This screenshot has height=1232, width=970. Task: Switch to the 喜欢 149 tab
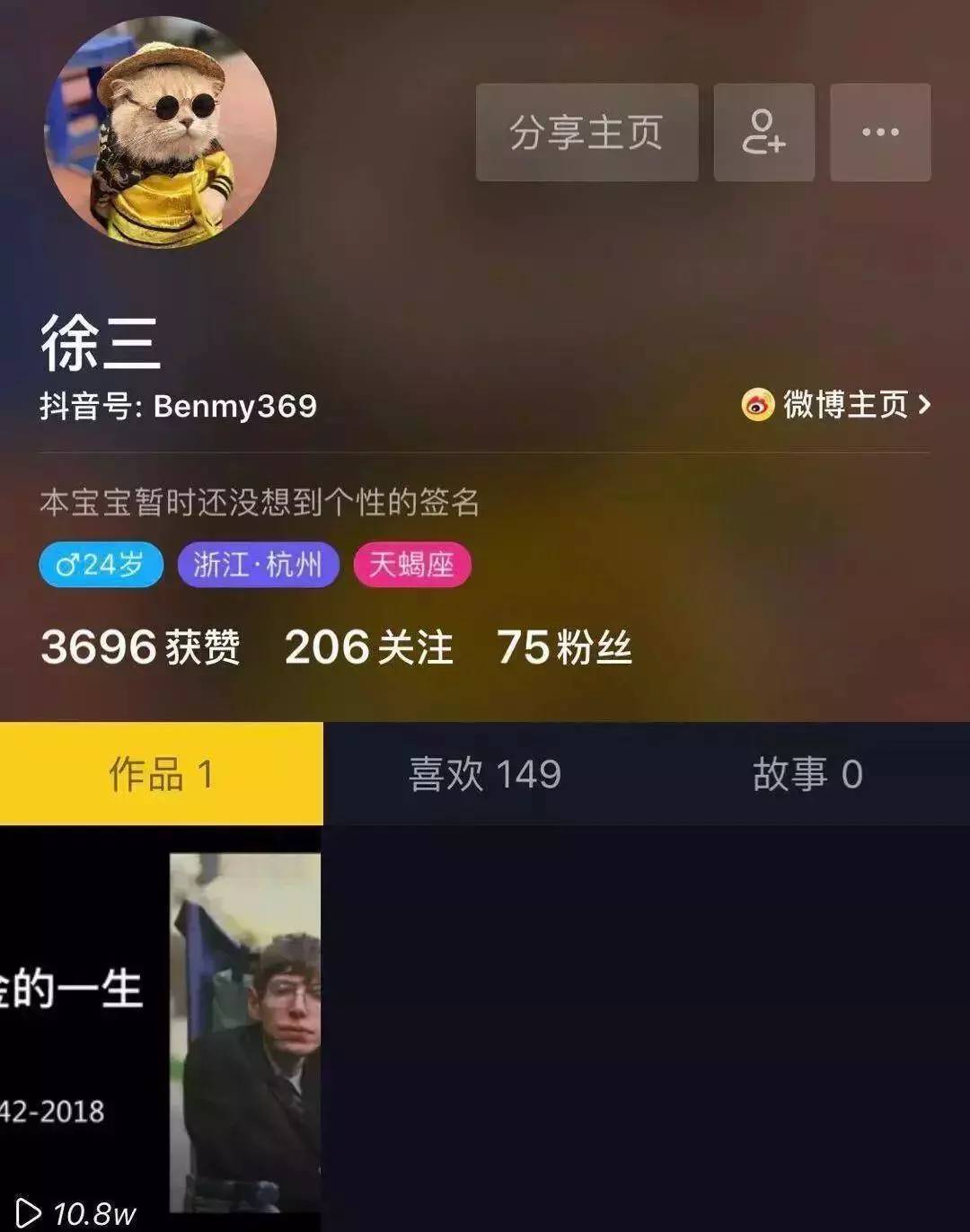[x=485, y=774]
